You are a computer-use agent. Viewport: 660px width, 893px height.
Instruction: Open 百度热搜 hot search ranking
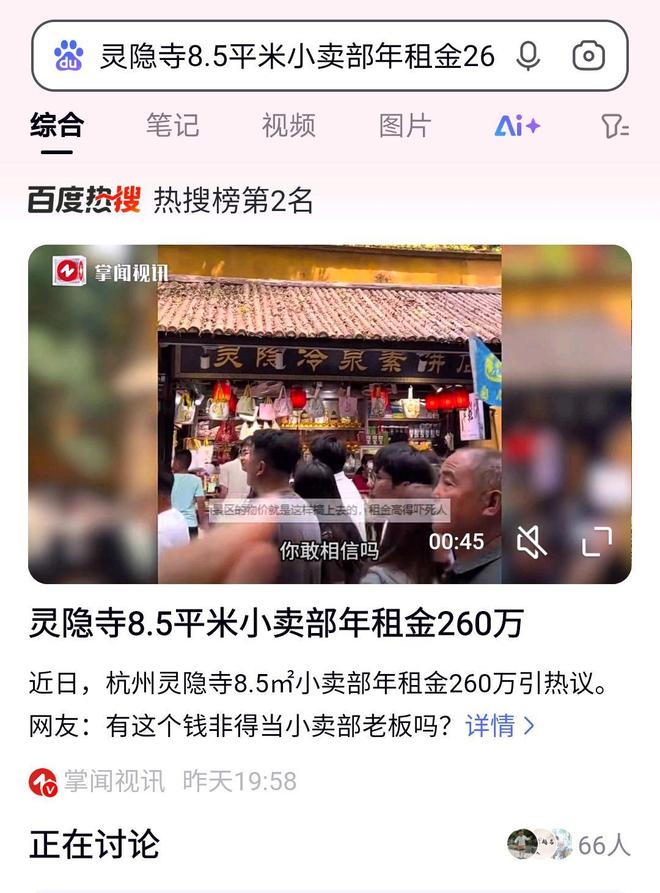coord(84,201)
